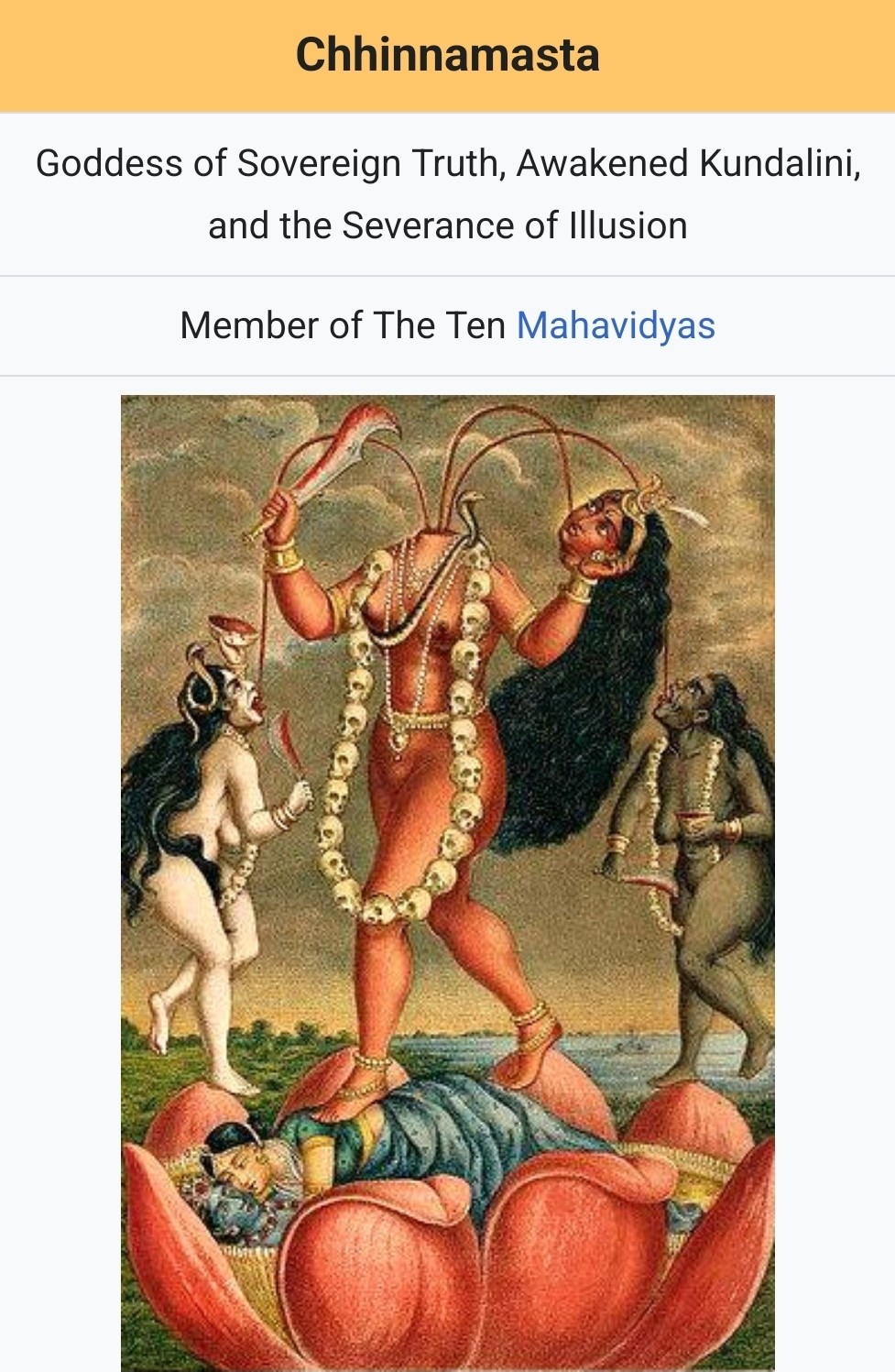
Task: Open the Mahavidyas link
Action: 616,326
